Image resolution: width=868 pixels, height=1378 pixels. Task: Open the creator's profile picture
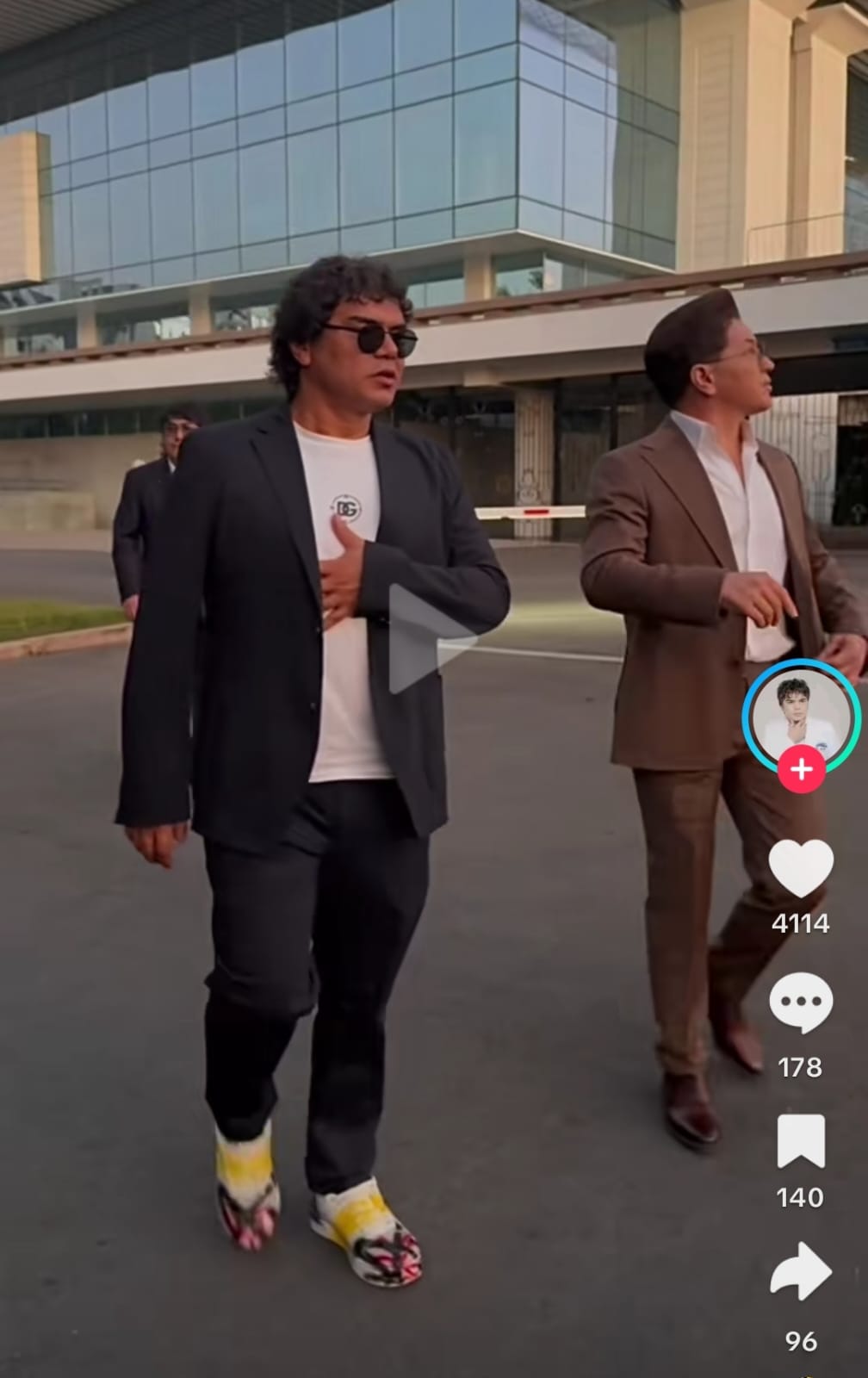801,715
